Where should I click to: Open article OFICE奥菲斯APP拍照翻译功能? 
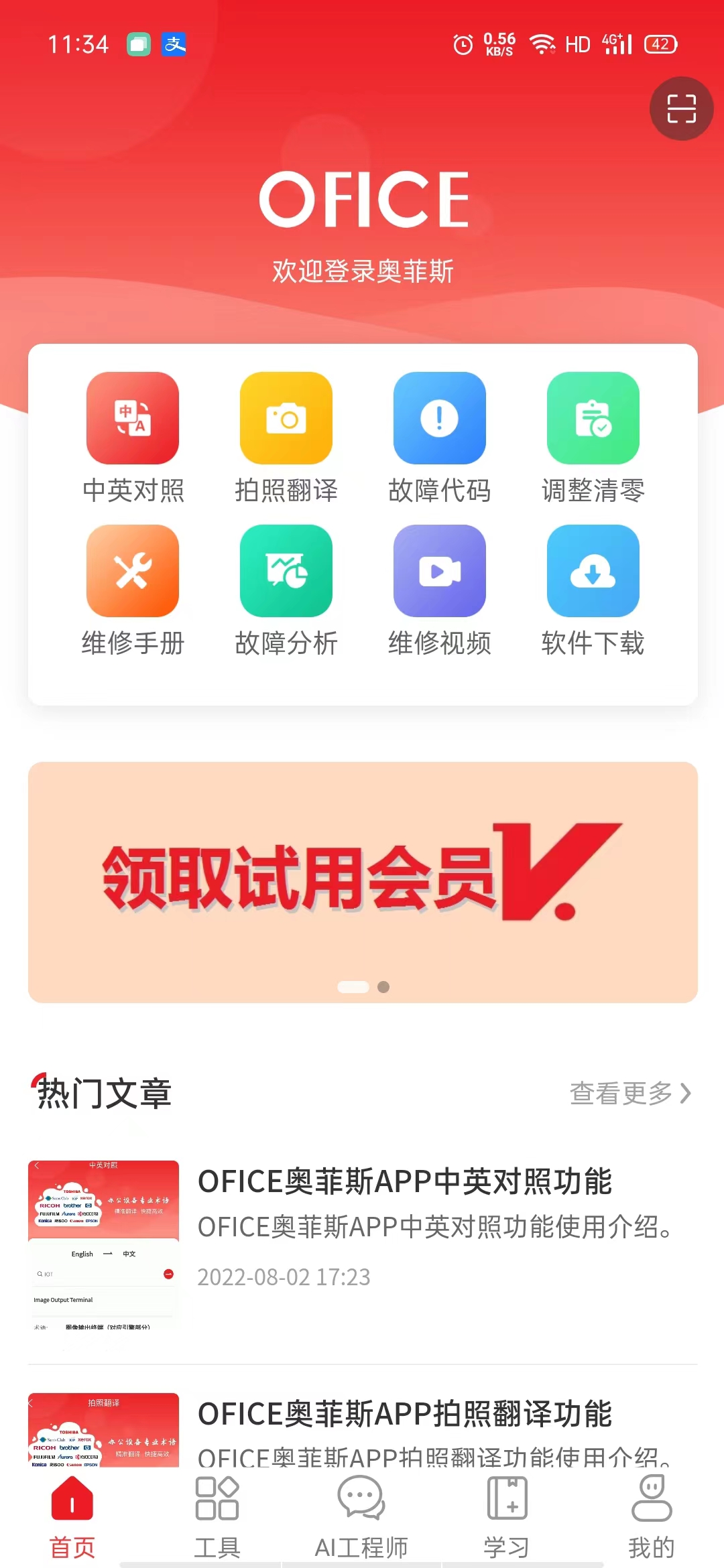click(x=404, y=1414)
